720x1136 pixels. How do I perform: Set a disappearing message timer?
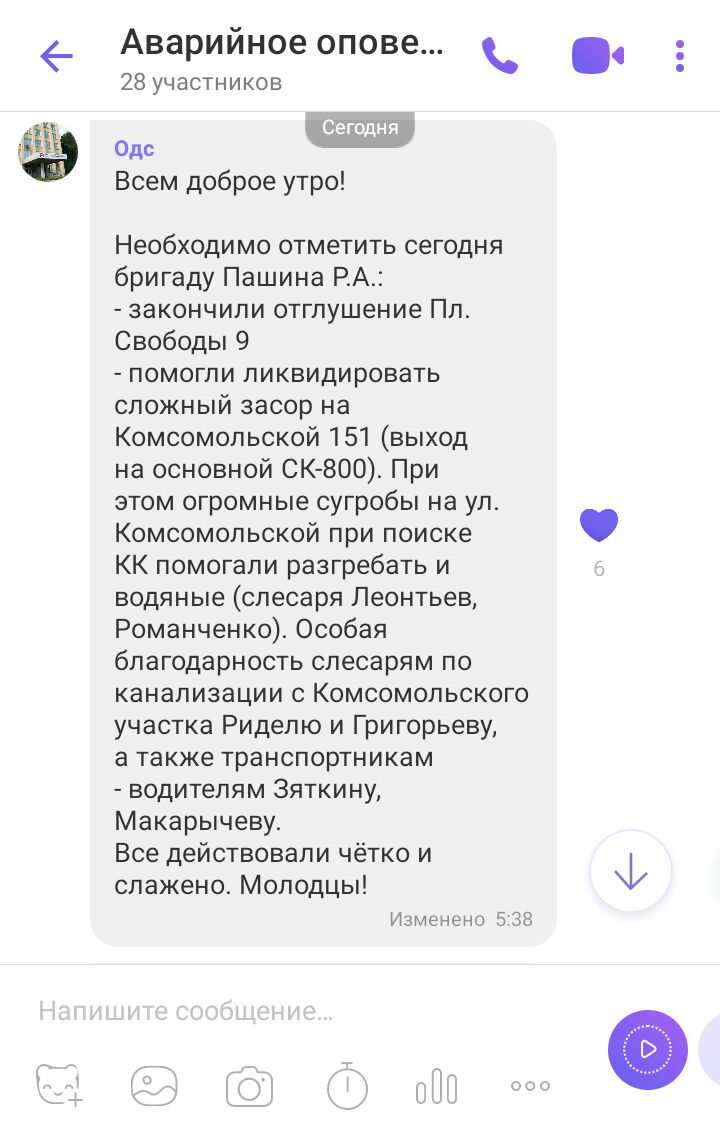point(347,1085)
